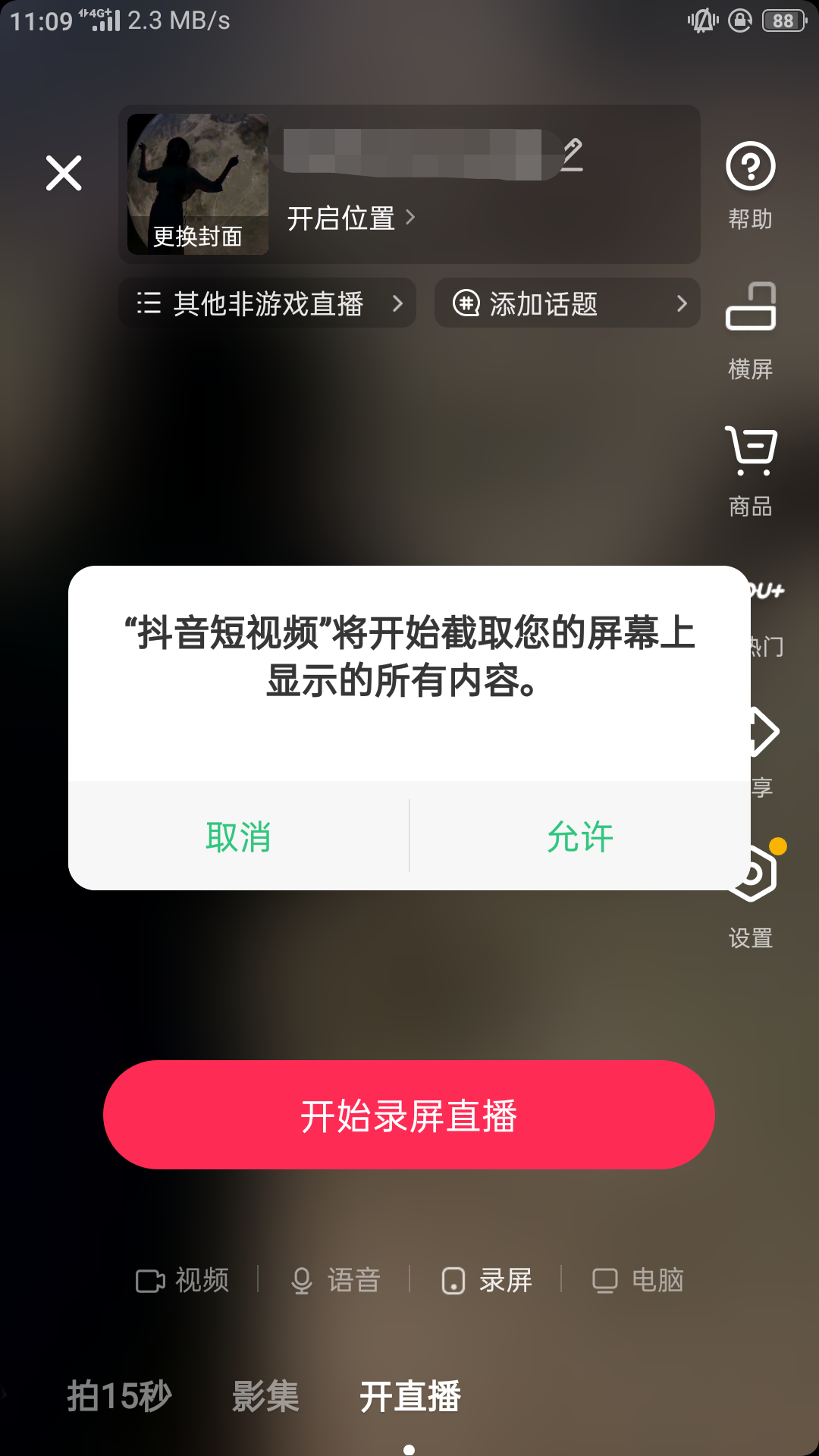819x1456 pixels.
Task: Select 录屏 live mode
Action: pos(486,1280)
